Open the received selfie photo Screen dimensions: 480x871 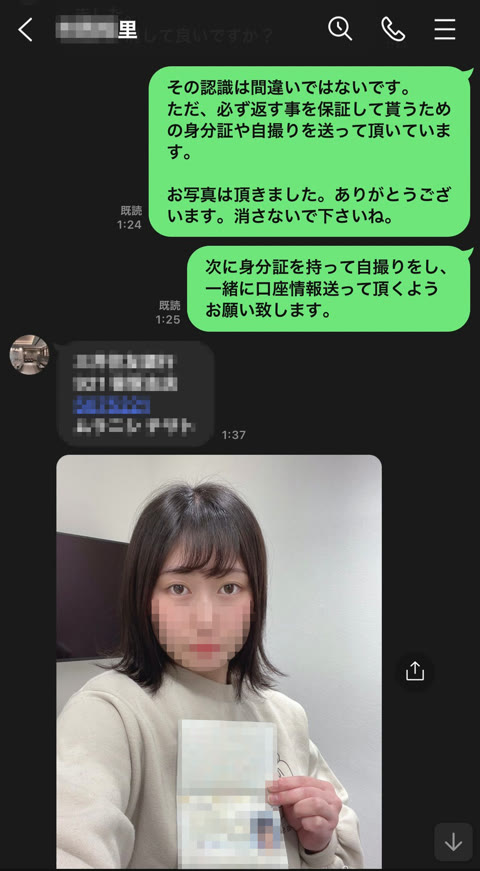click(219, 662)
